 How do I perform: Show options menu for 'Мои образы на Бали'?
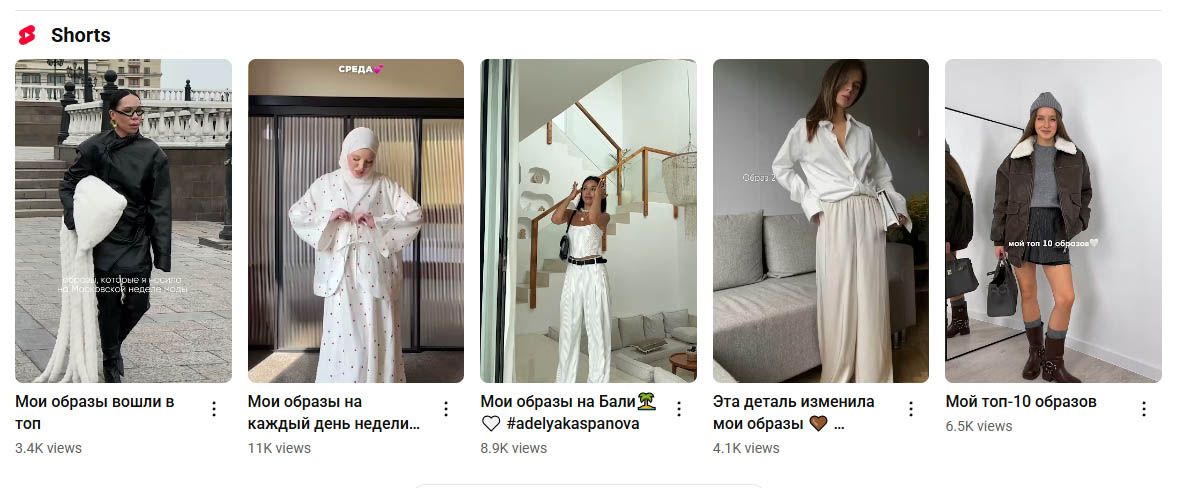click(x=679, y=409)
